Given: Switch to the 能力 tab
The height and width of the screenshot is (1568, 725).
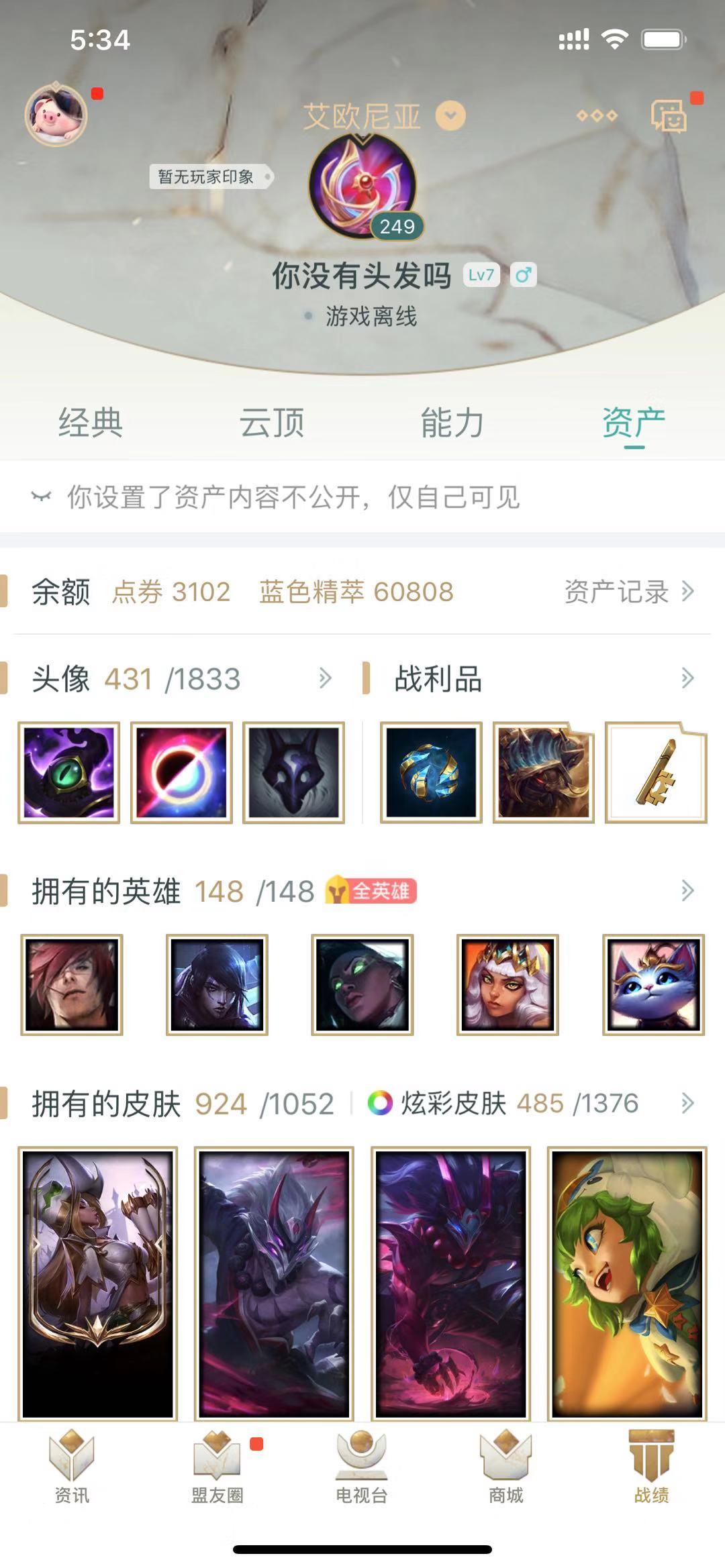Looking at the screenshot, I should click(x=452, y=423).
